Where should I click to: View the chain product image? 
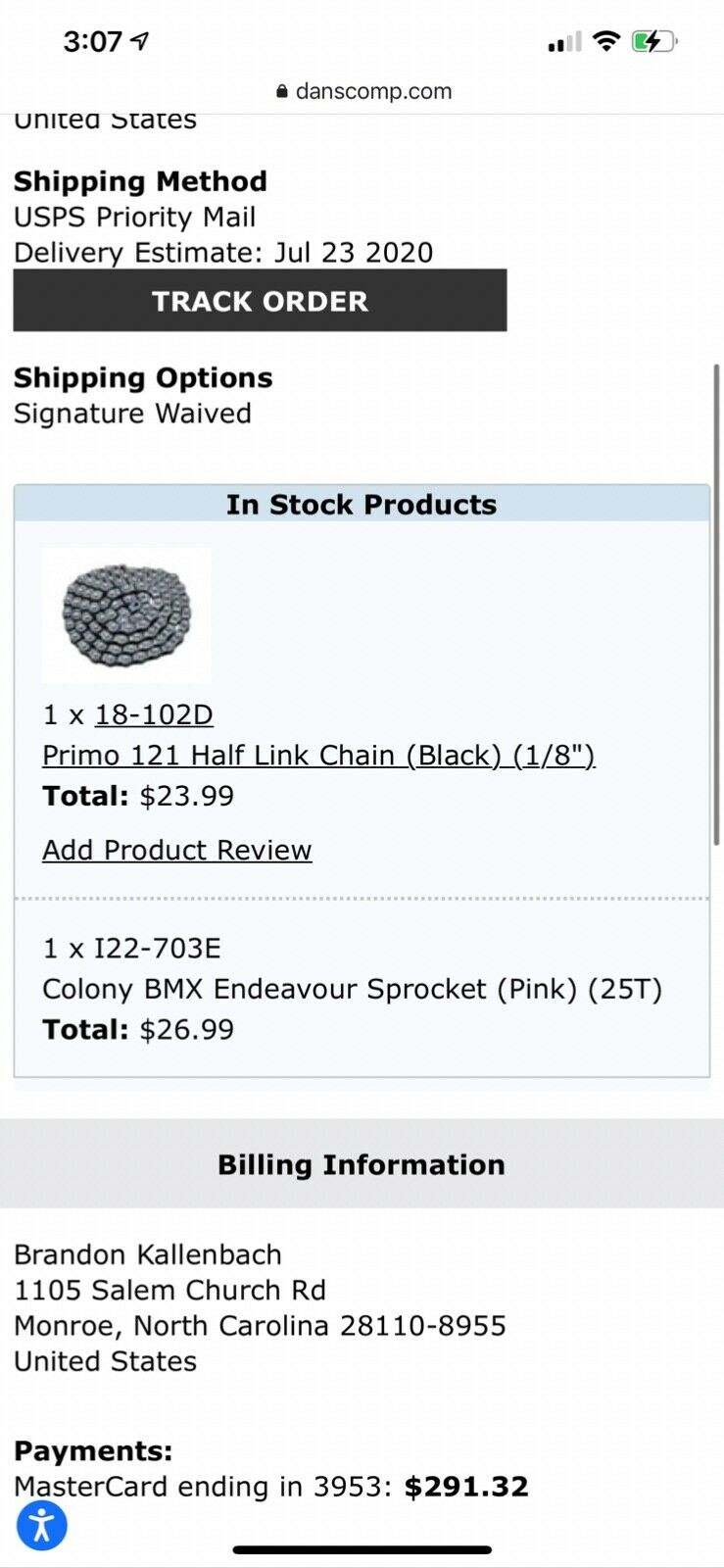pos(126,615)
